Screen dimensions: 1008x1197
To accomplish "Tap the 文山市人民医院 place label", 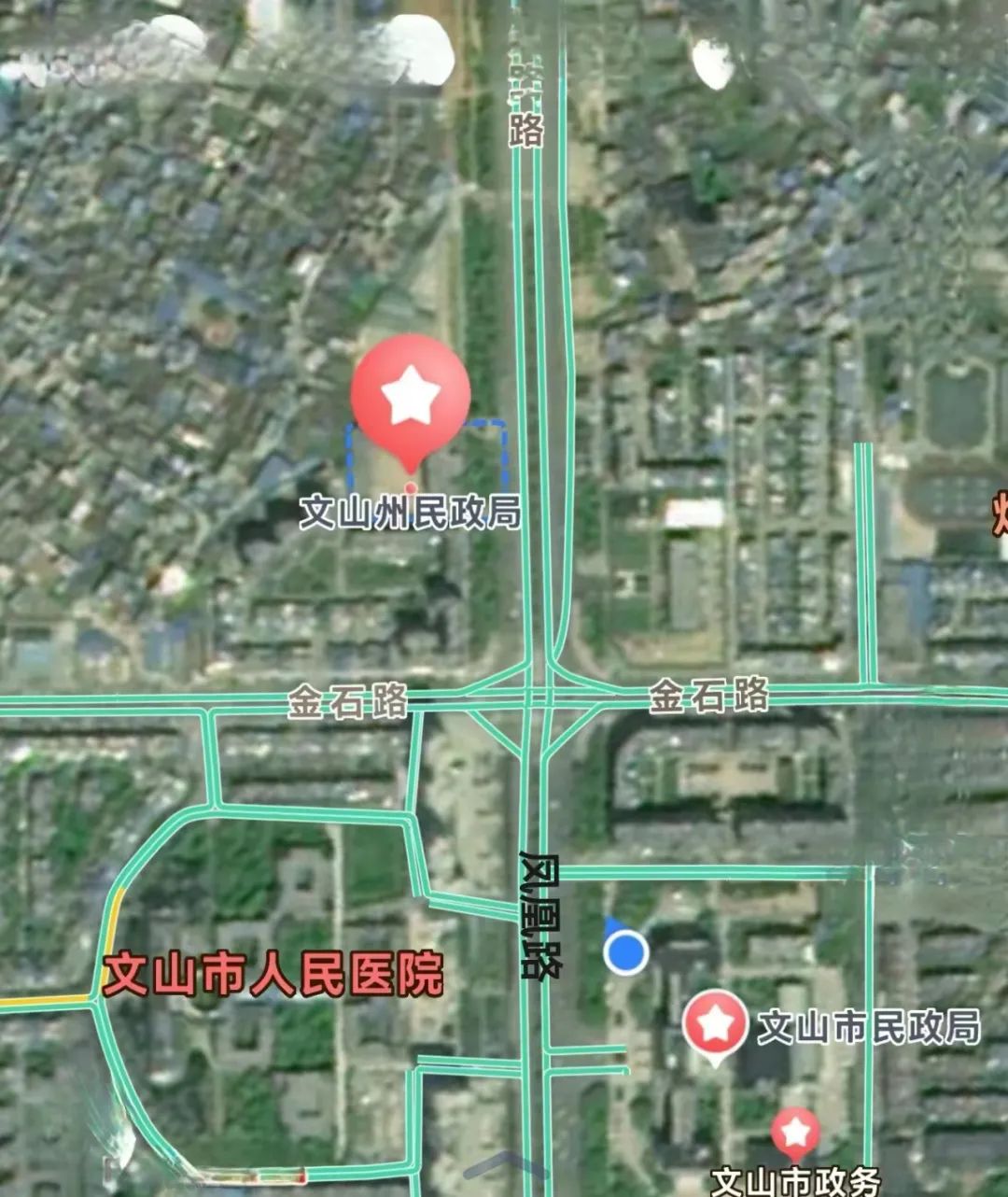I will [x=273, y=975].
